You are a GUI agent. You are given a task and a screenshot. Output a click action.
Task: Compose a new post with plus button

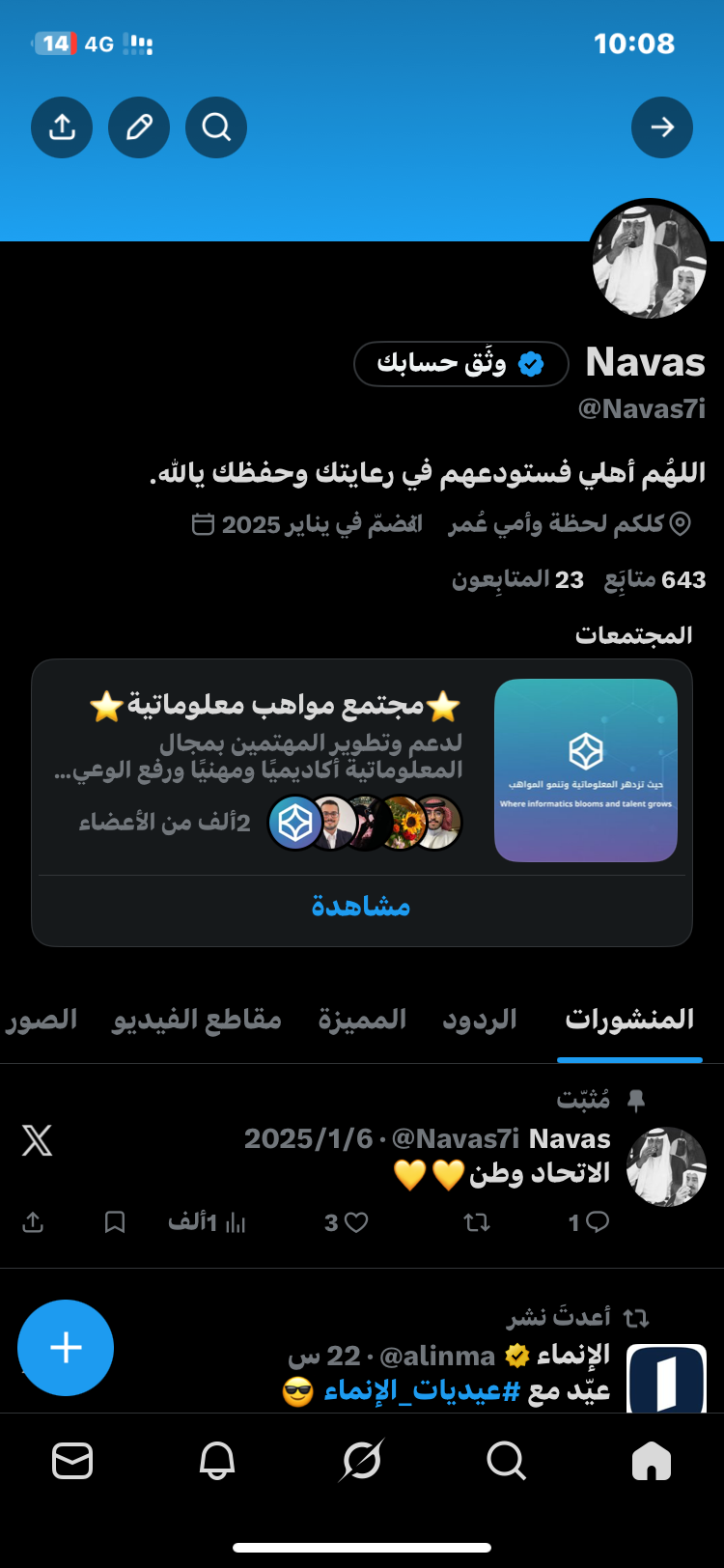click(66, 1347)
